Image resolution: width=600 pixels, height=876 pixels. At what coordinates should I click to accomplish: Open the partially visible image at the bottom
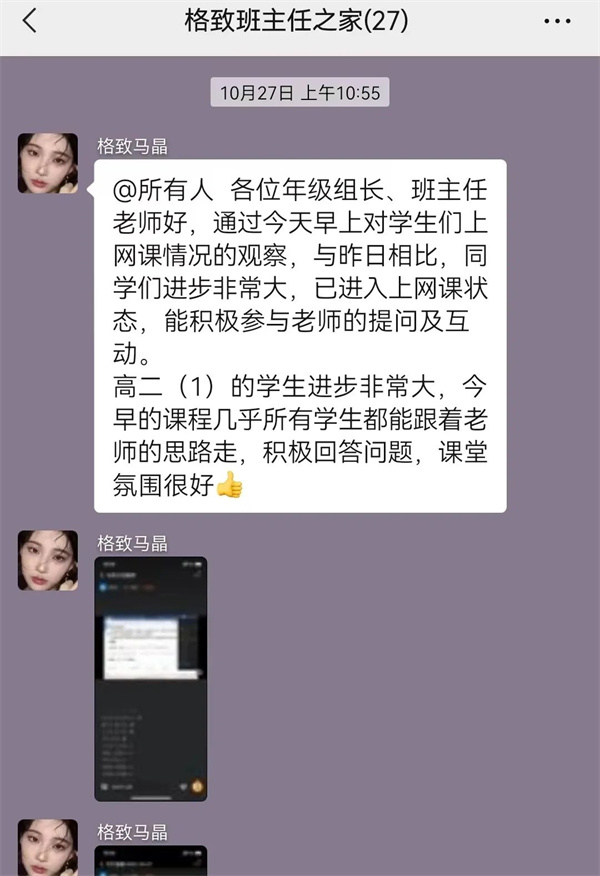150,861
